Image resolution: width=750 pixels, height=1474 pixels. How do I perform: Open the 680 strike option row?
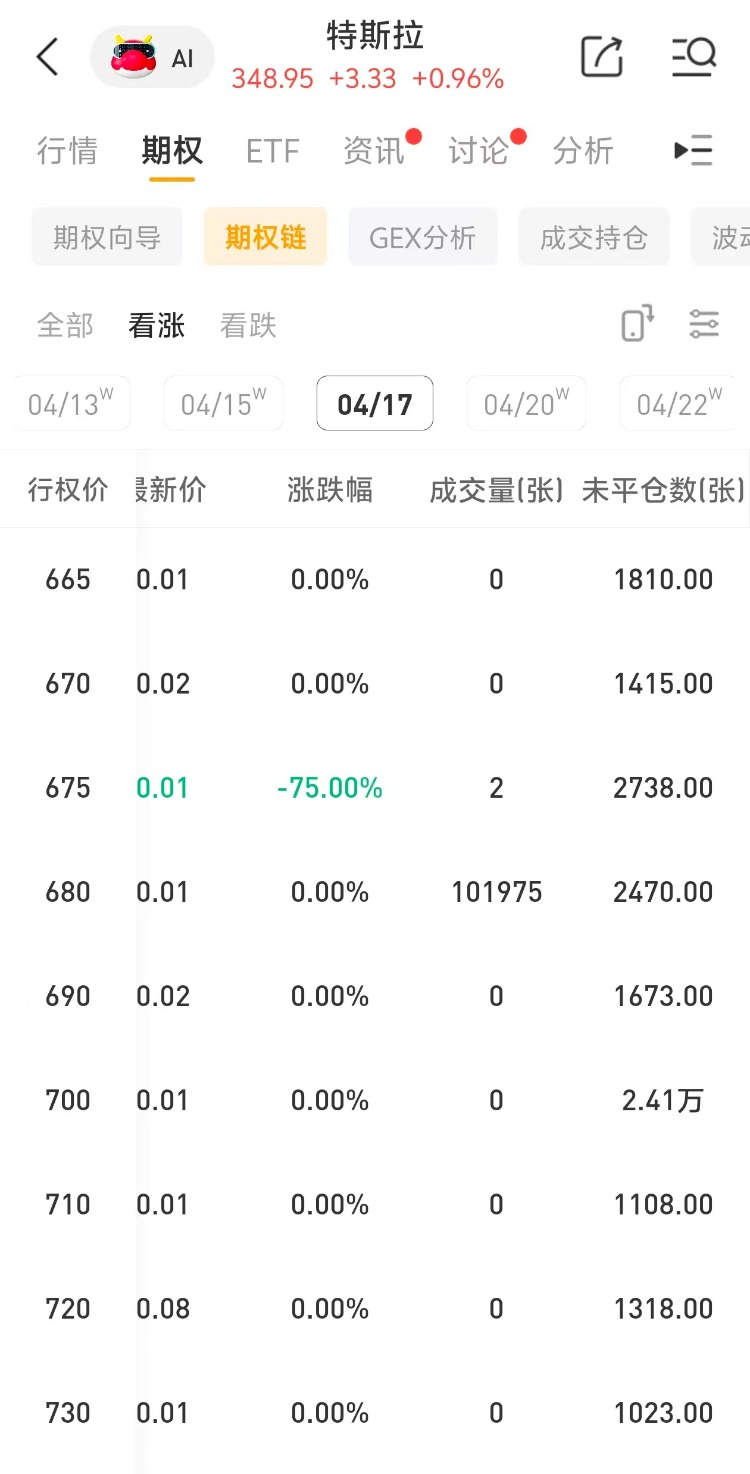pos(375,892)
